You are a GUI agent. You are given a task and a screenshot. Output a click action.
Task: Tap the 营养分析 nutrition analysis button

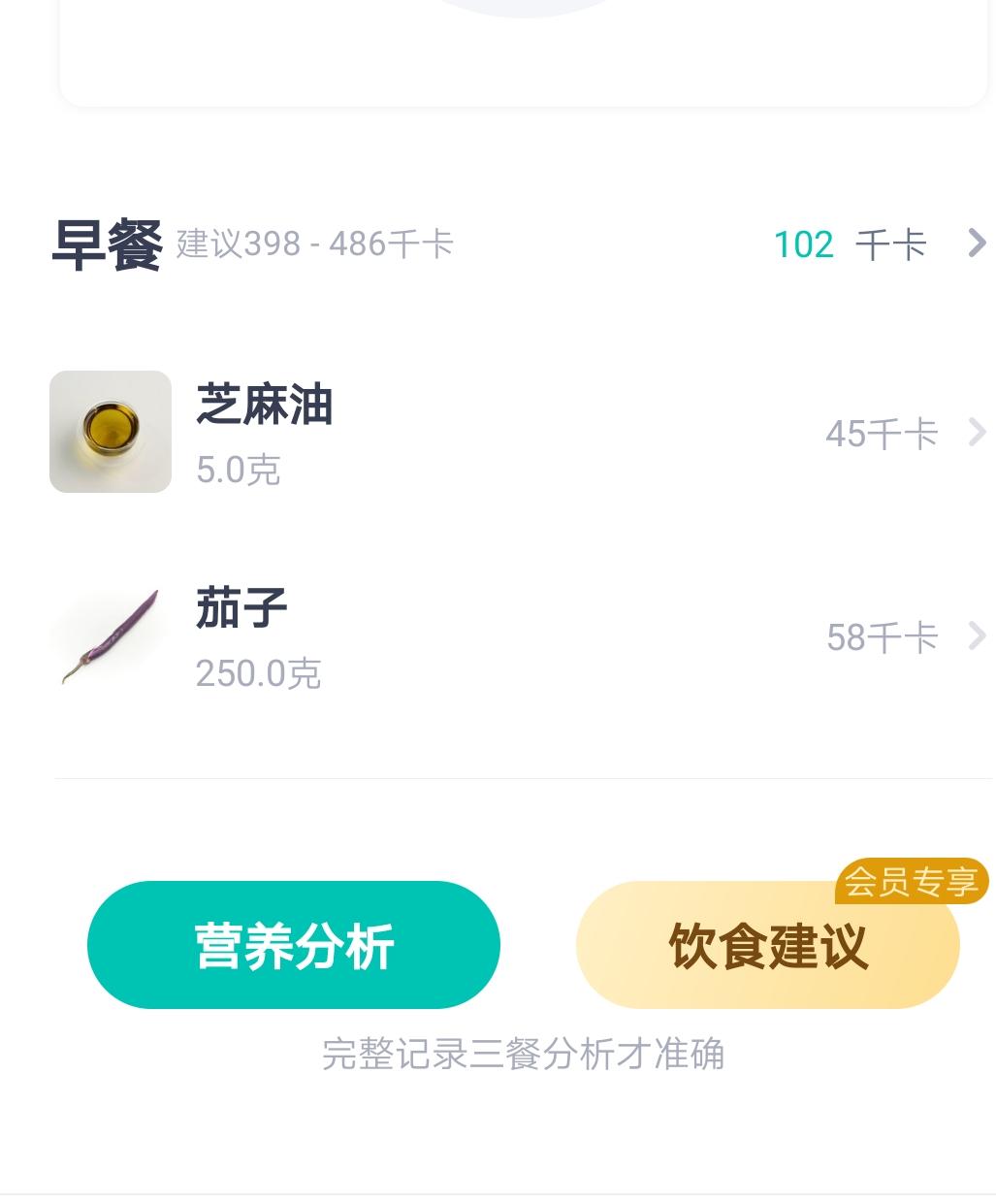[x=293, y=944]
